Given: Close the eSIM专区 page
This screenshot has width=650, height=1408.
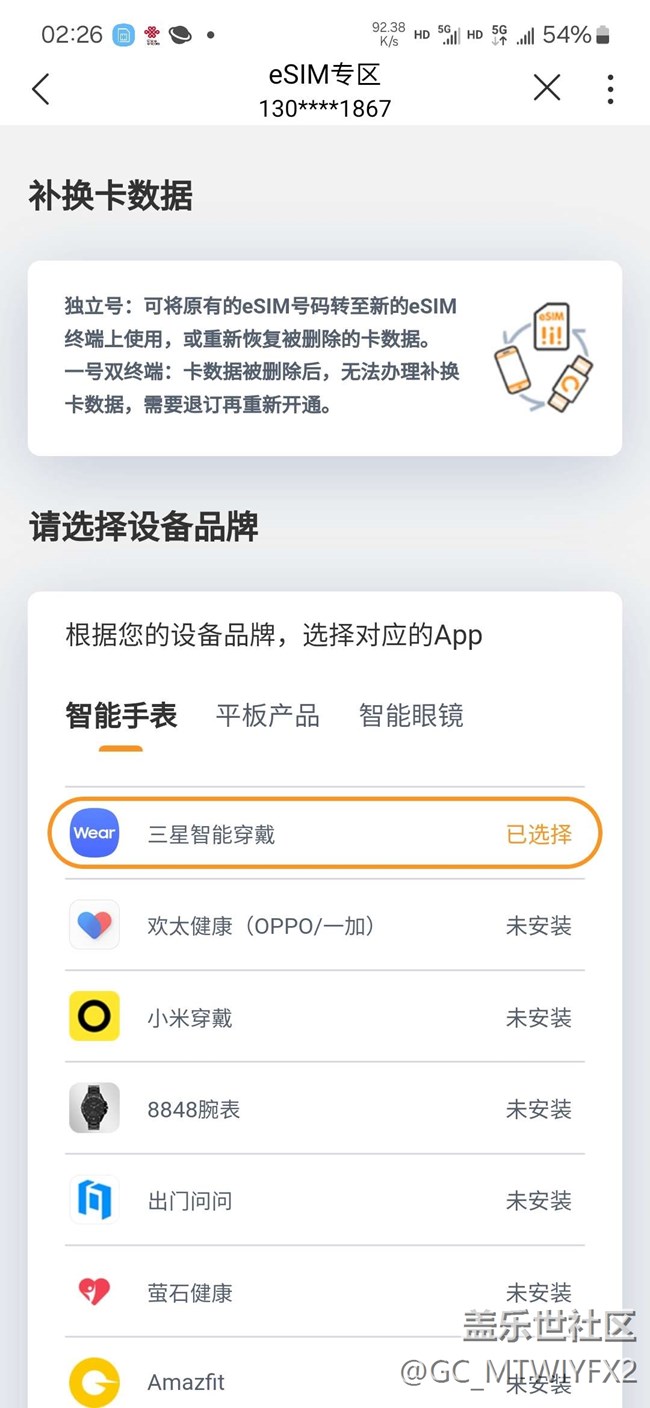Looking at the screenshot, I should tap(547, 89).
